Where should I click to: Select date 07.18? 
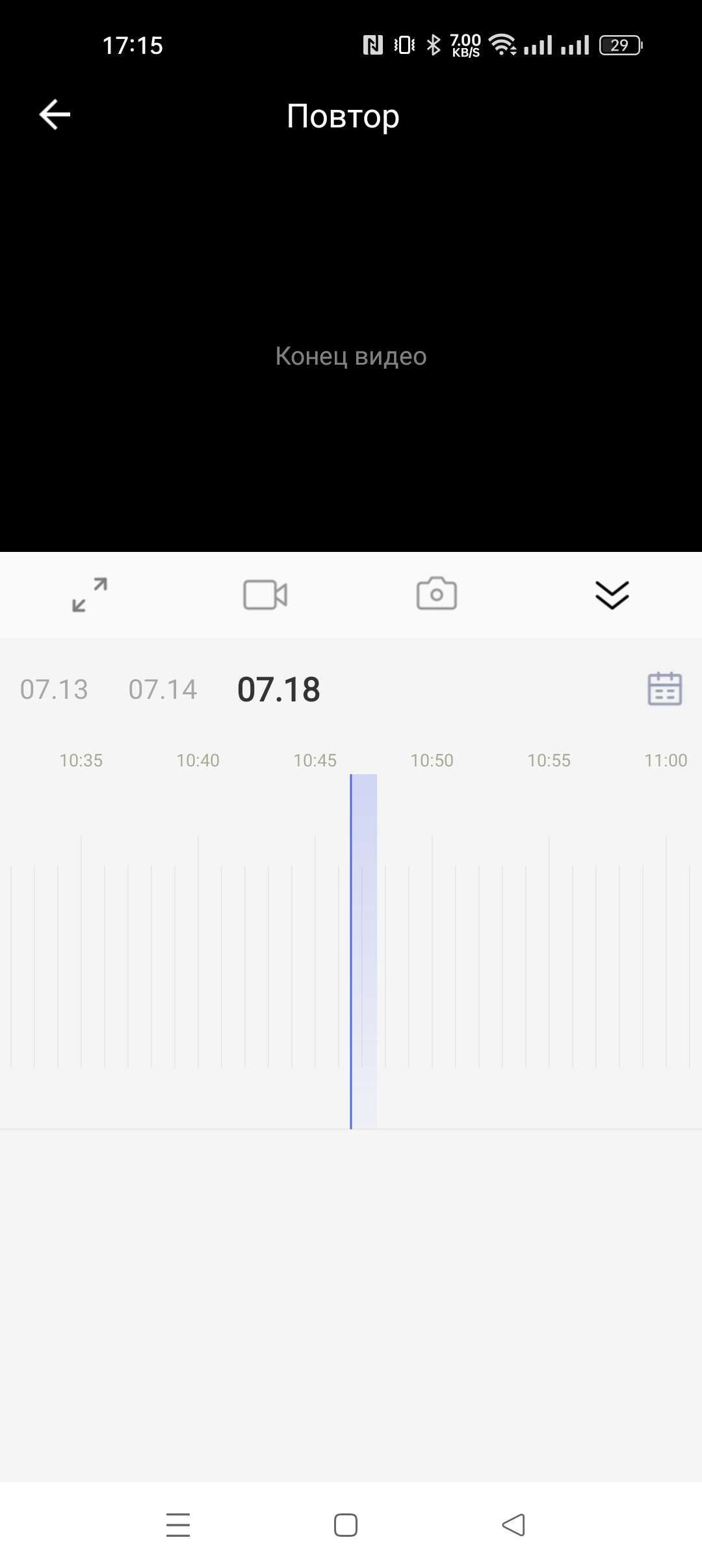[279, 689]
